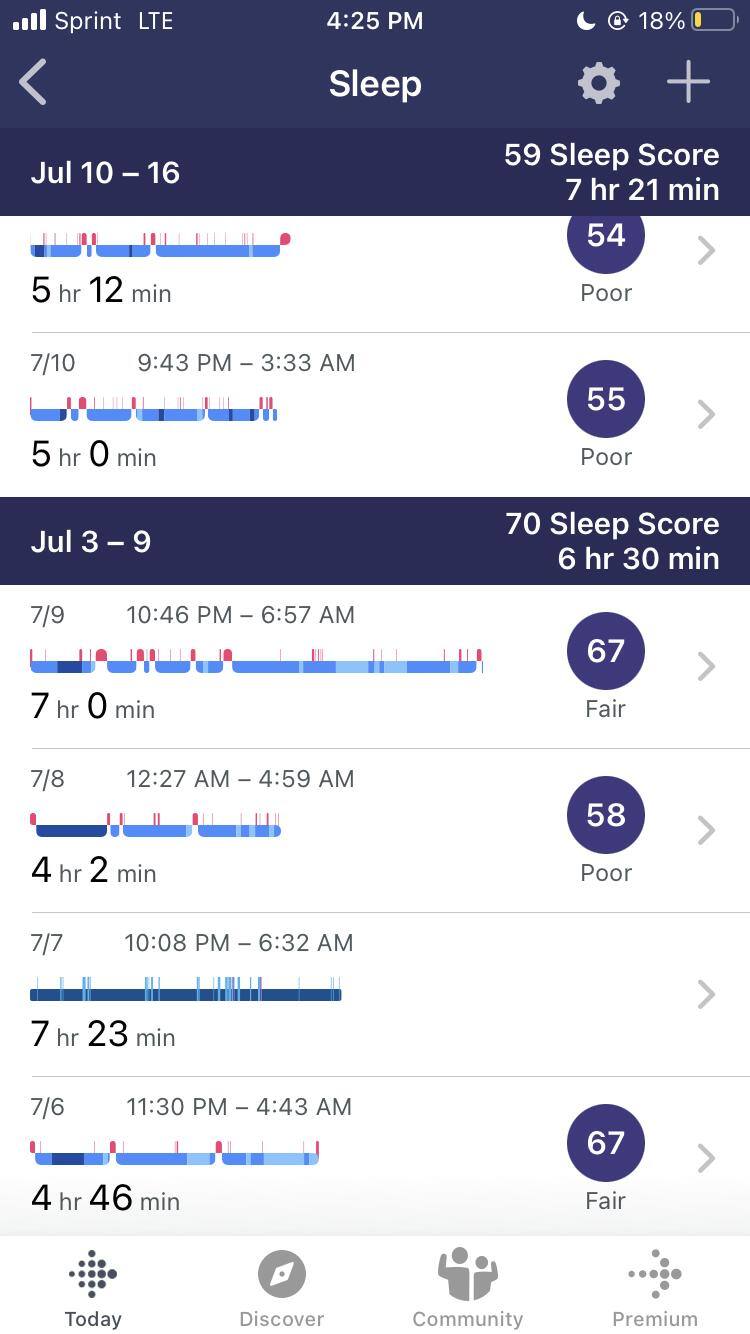Add a new sleep log

click(x=688, y=83)
